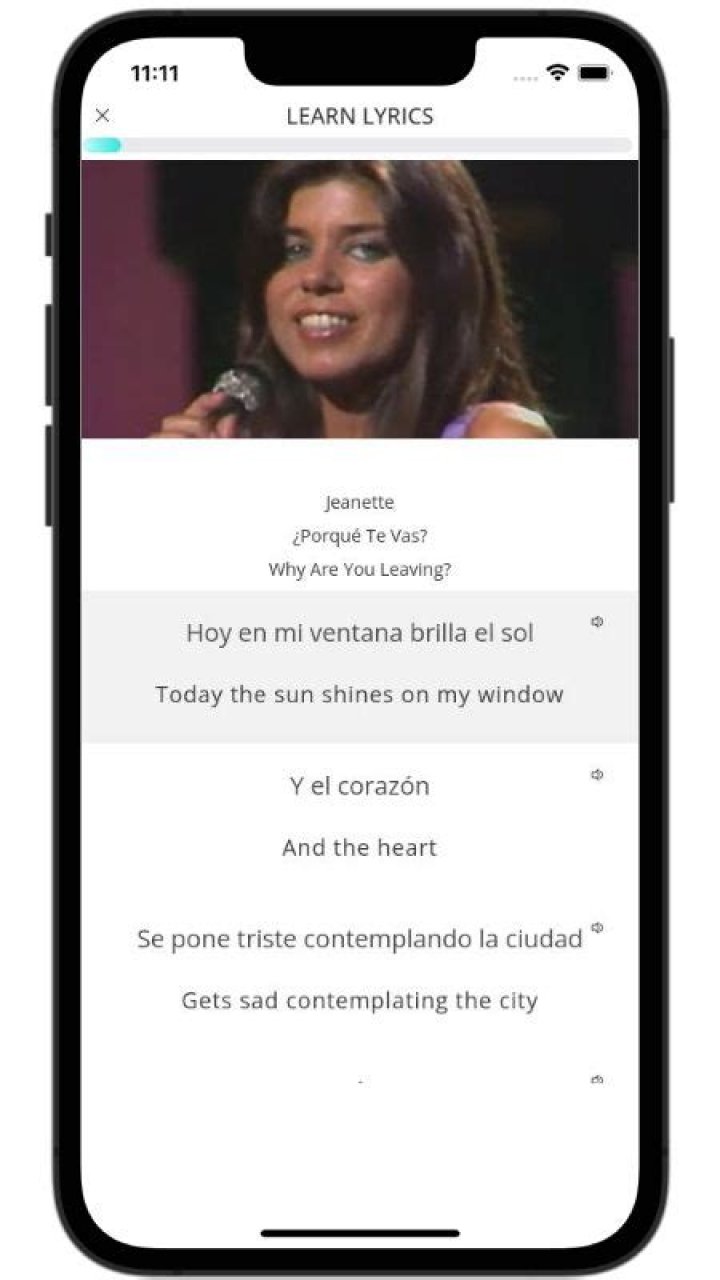Play audio for "Hoy en mi ventana" line
Screen dimensions: 720x1280
[x=597, y=622]
